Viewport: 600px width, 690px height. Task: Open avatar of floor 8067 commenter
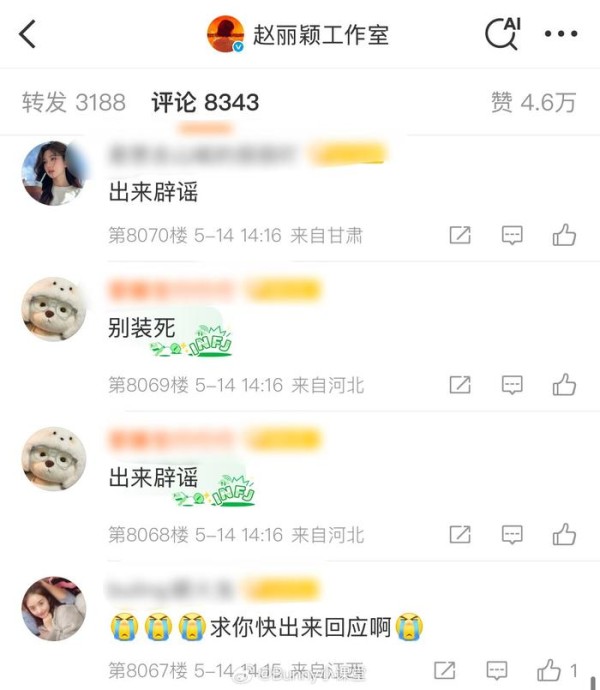click(54, 609)
